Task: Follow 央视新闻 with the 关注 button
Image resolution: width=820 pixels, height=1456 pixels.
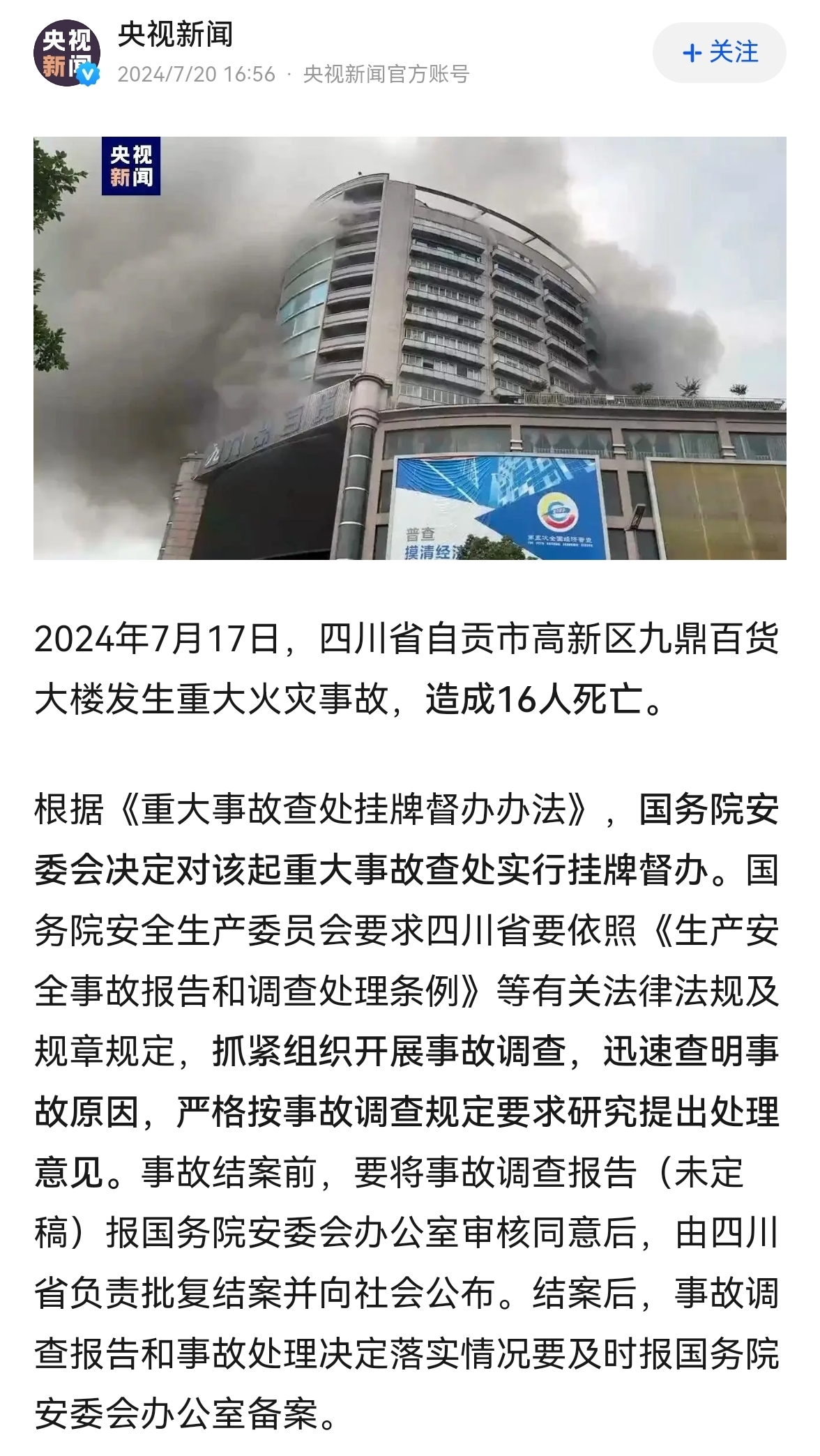Action: [x=719, y=53]
